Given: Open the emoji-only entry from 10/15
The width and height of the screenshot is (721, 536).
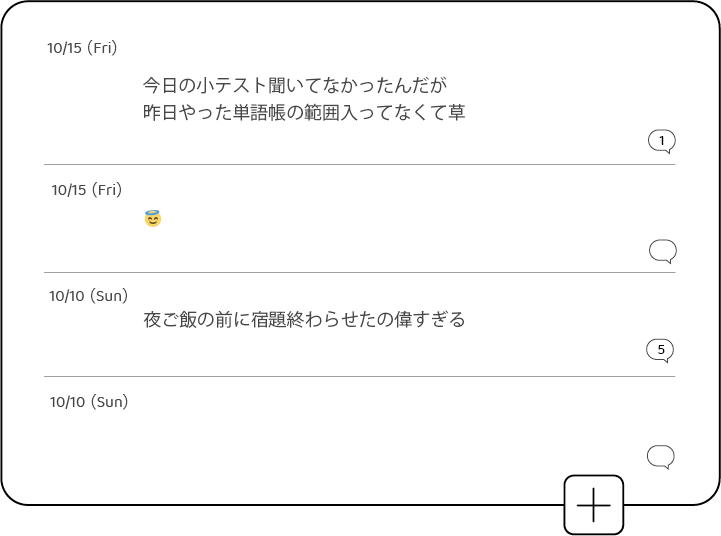Looking at the screenshot, I should pyautogui.click(x=153, y=218).
